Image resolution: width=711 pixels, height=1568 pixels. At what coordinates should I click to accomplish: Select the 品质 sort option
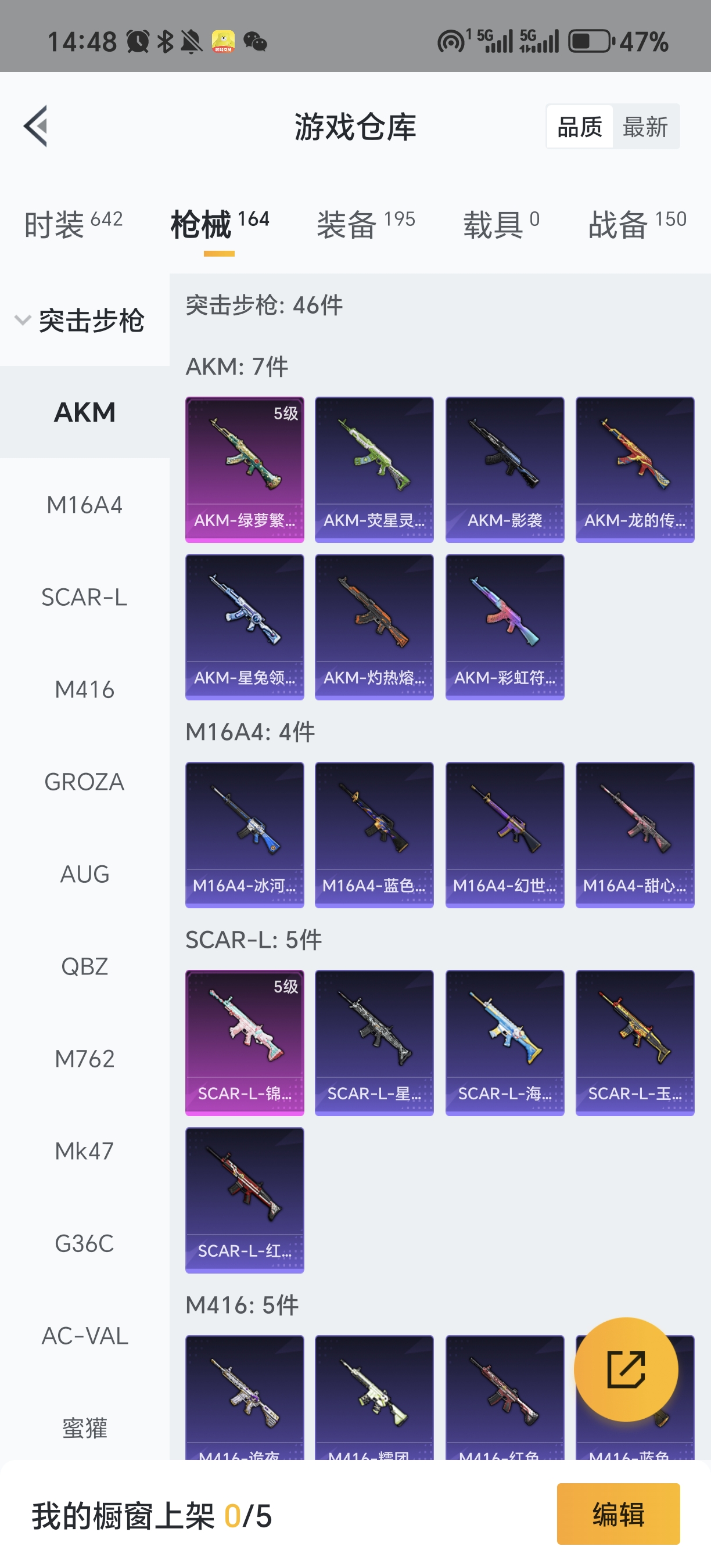tap(580, 127)
